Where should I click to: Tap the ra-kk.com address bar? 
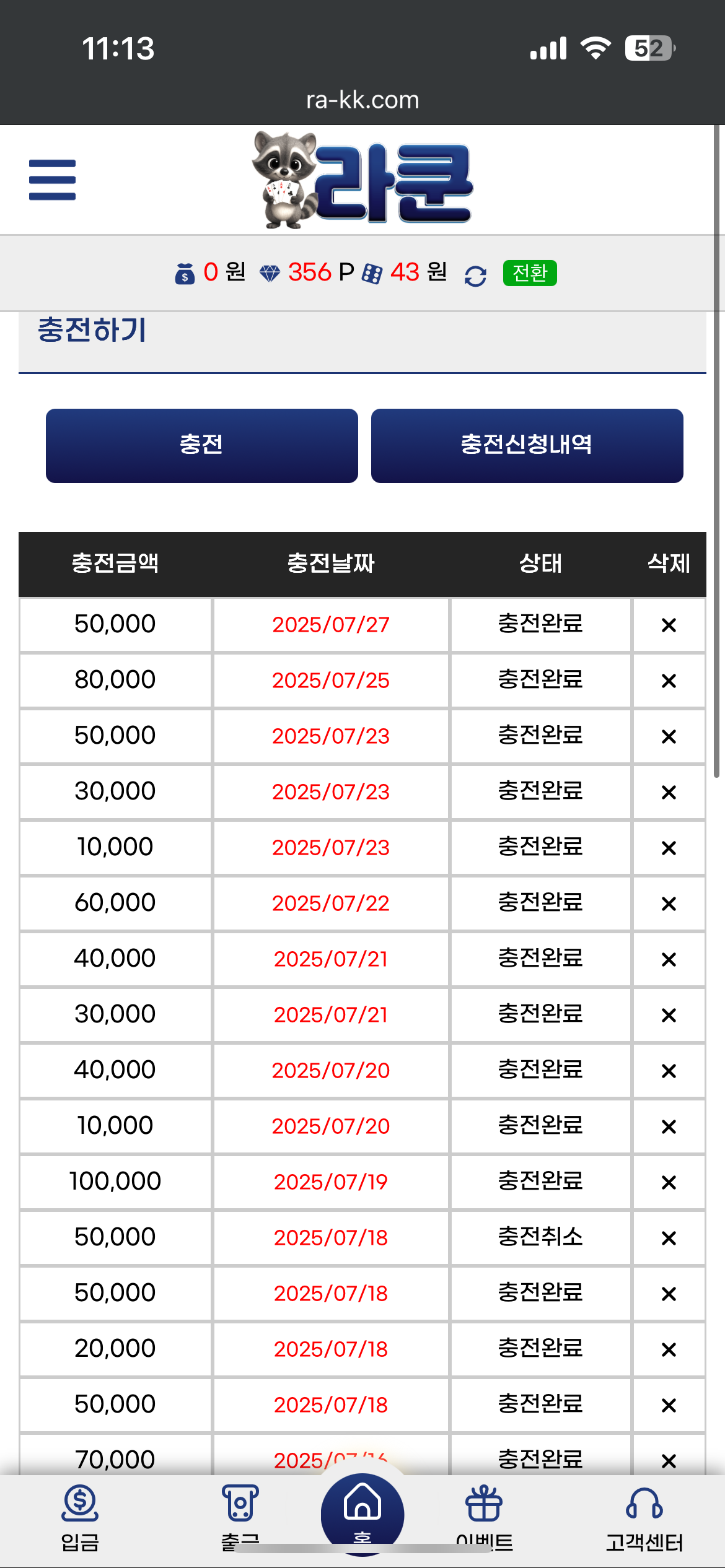point(362,100)
